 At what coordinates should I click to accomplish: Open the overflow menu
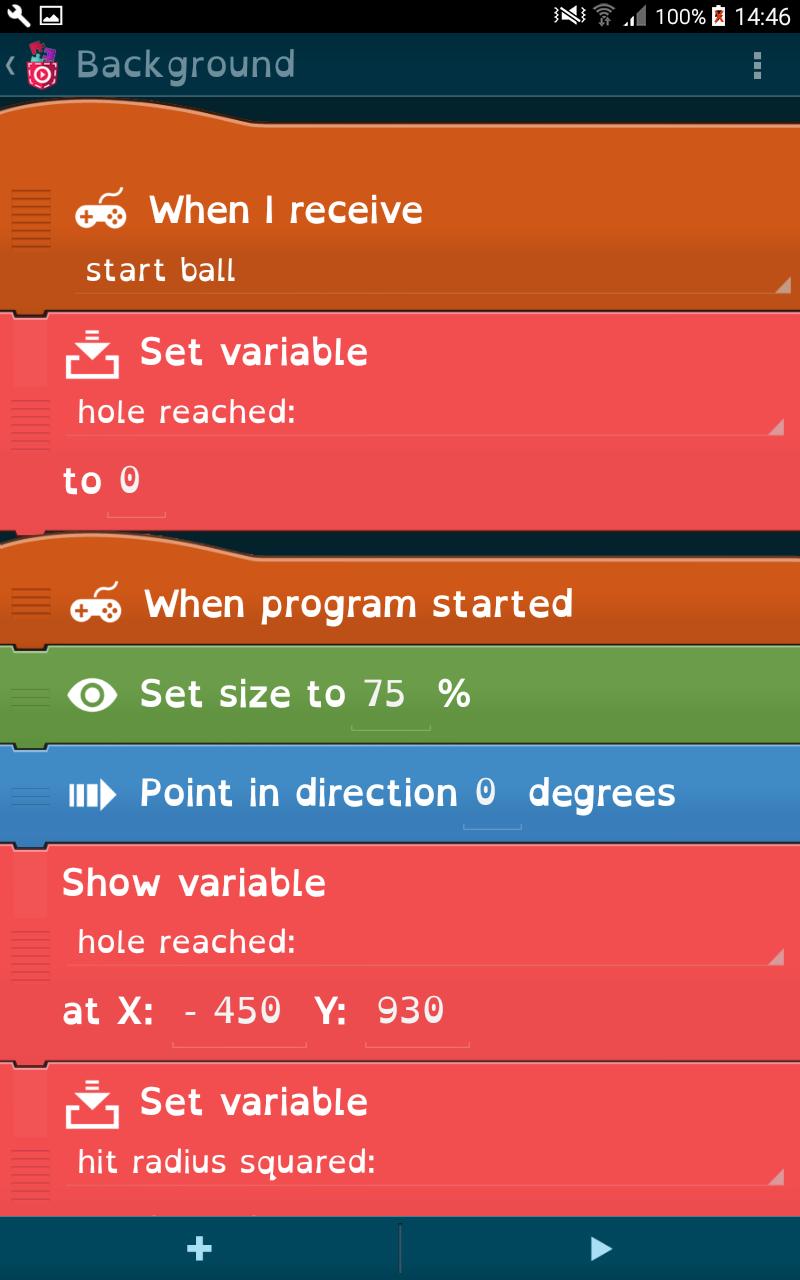757,66
